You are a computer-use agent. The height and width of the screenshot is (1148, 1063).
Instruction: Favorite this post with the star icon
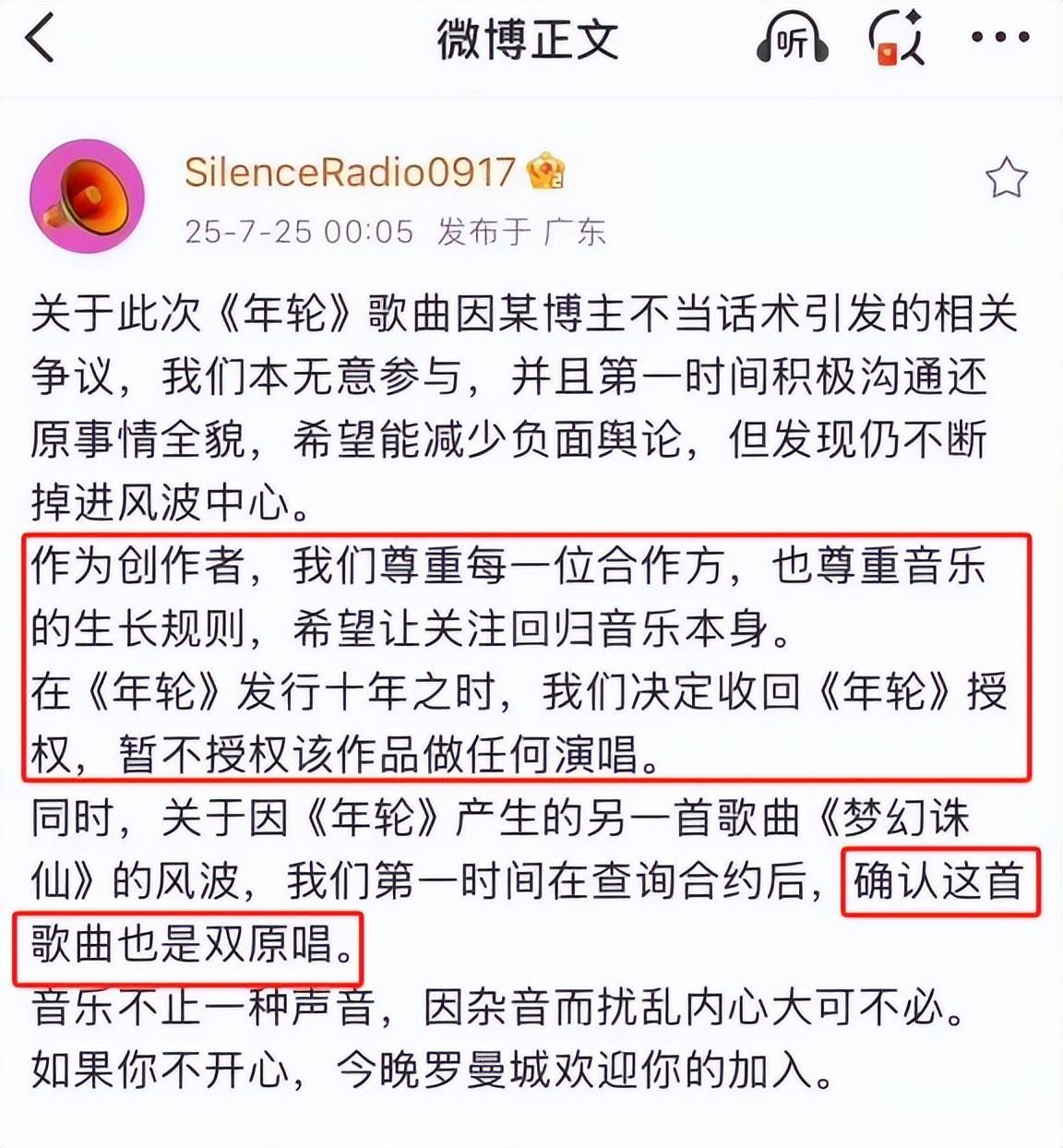1006,178
